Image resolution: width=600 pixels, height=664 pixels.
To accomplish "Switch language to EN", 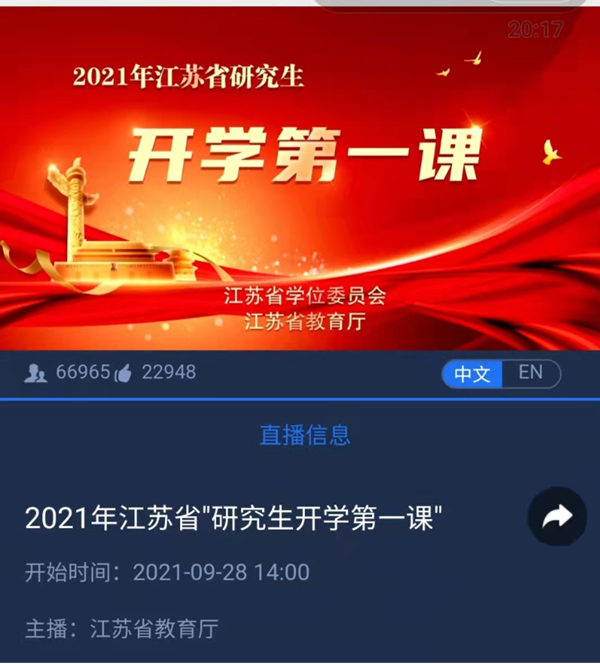I will (x=530, y=374).
